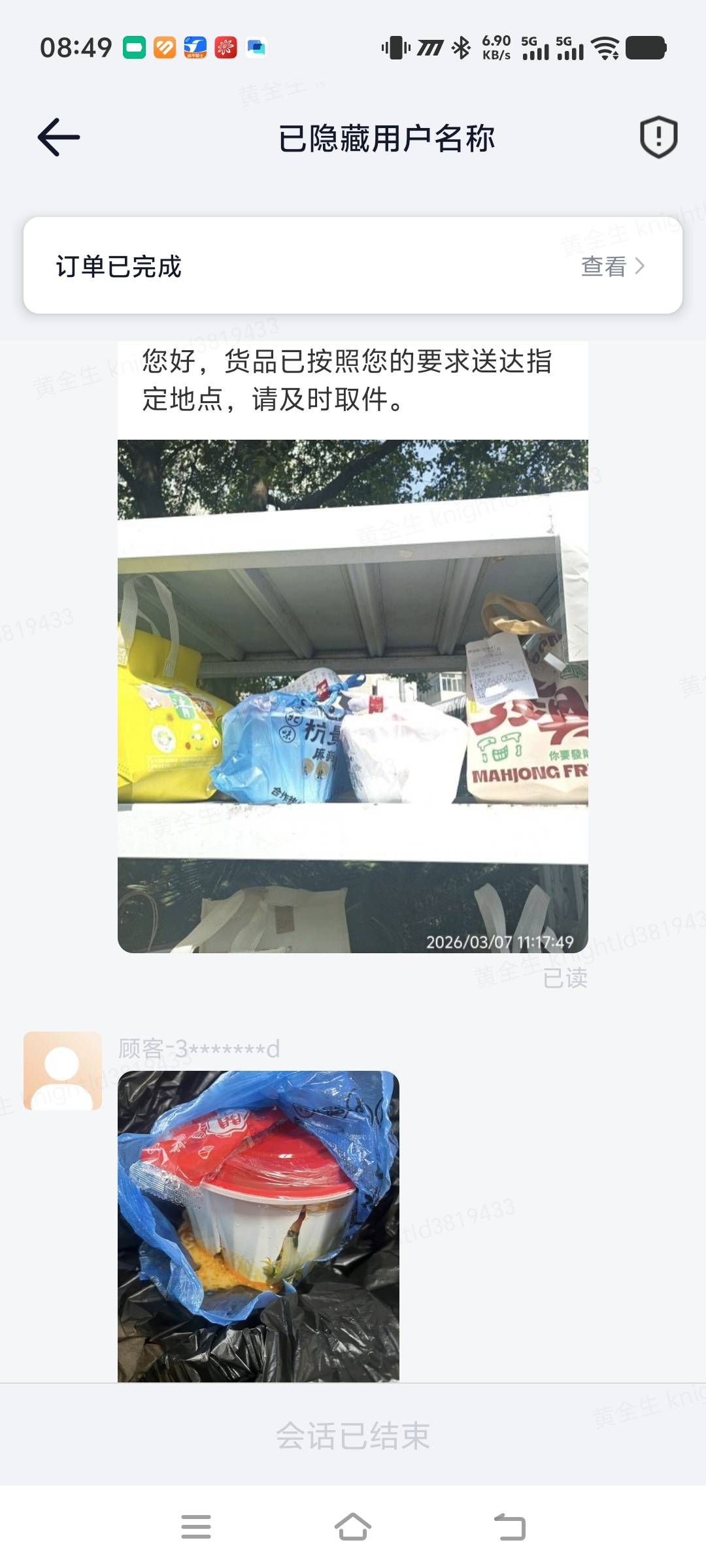The image size is (706, 1568).
Task: View the completed order details
Action: (612, 267)
